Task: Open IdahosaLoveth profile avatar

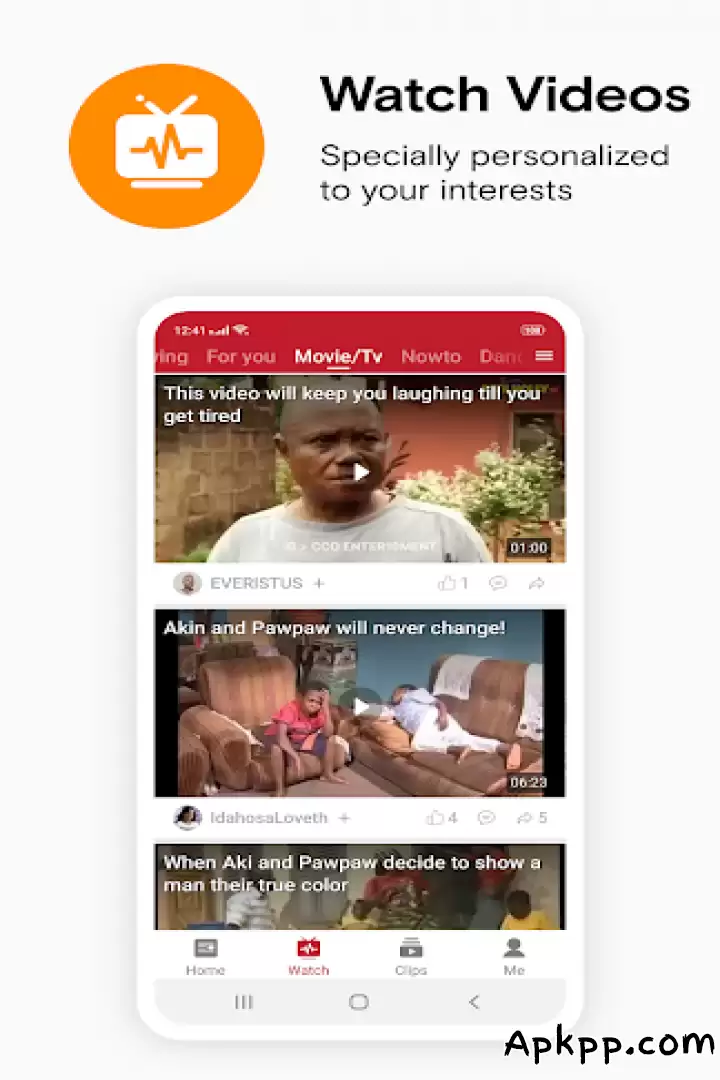Action: pyautogui.click(x=185, y=817)
